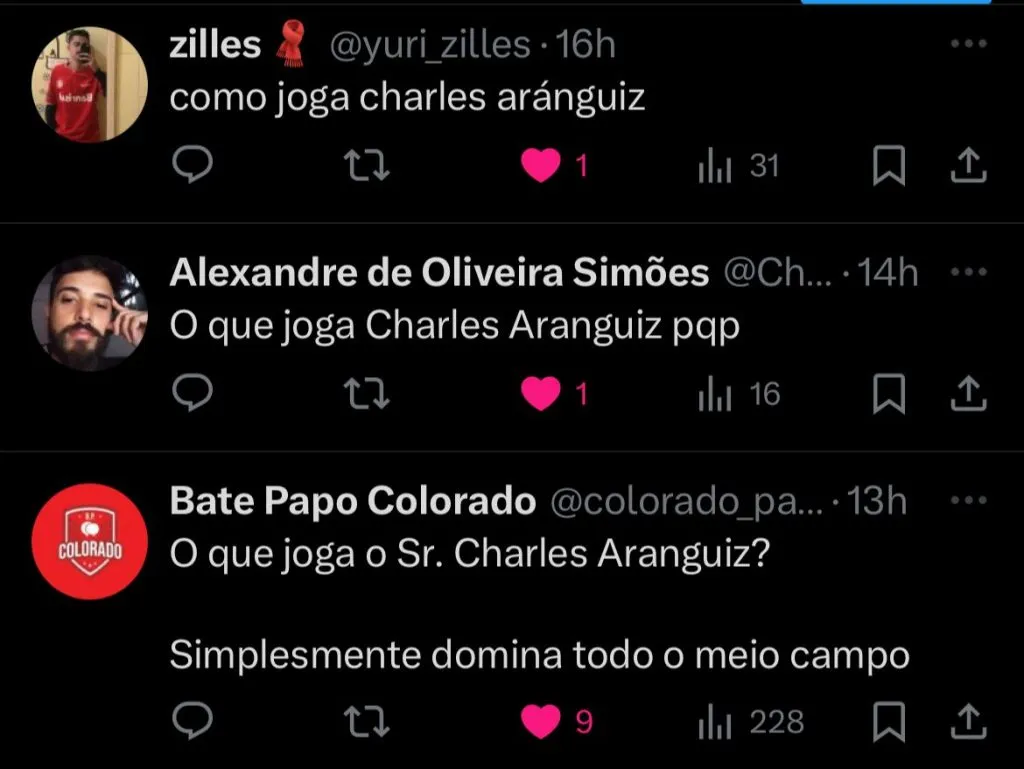View Alexandre de Oliveira Simões' profile avatar

[x=89, y=313]
